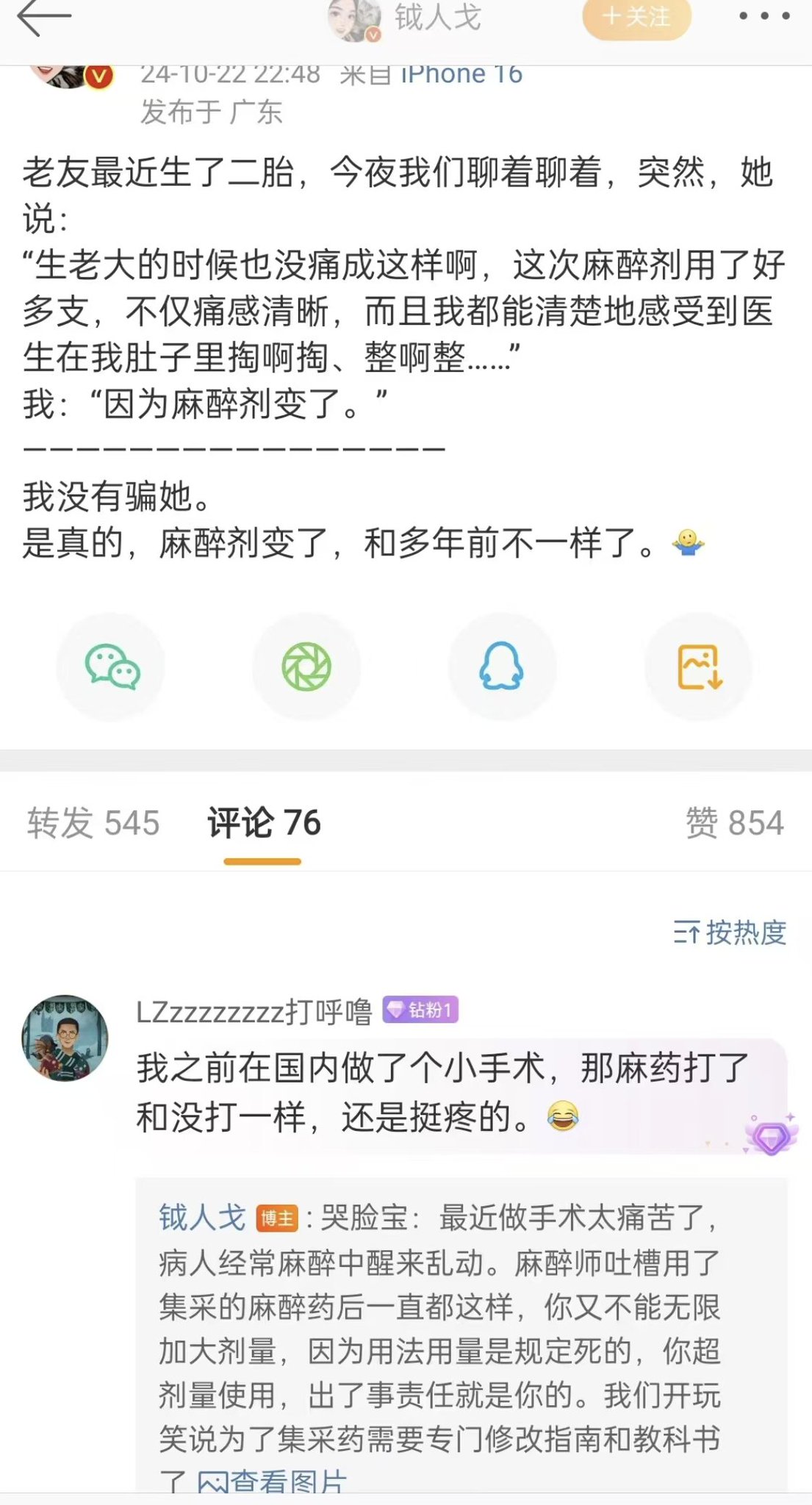
Task: Show the 赞 854 likes list
Action: pos(734,822)
